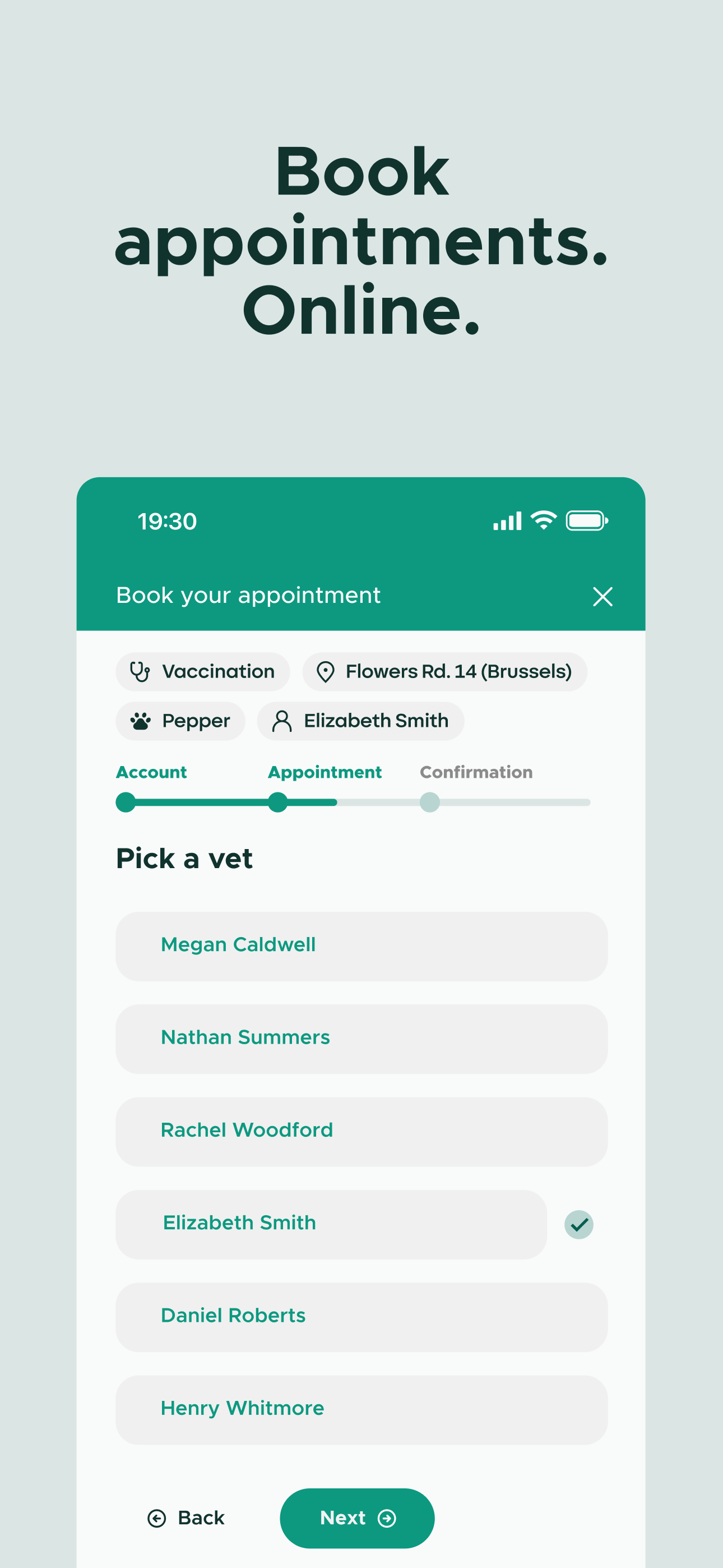This screenshot has height=1568, width=723.
Task: Open the Flowers Rd. 14 location chip
Action: point(445,671)
